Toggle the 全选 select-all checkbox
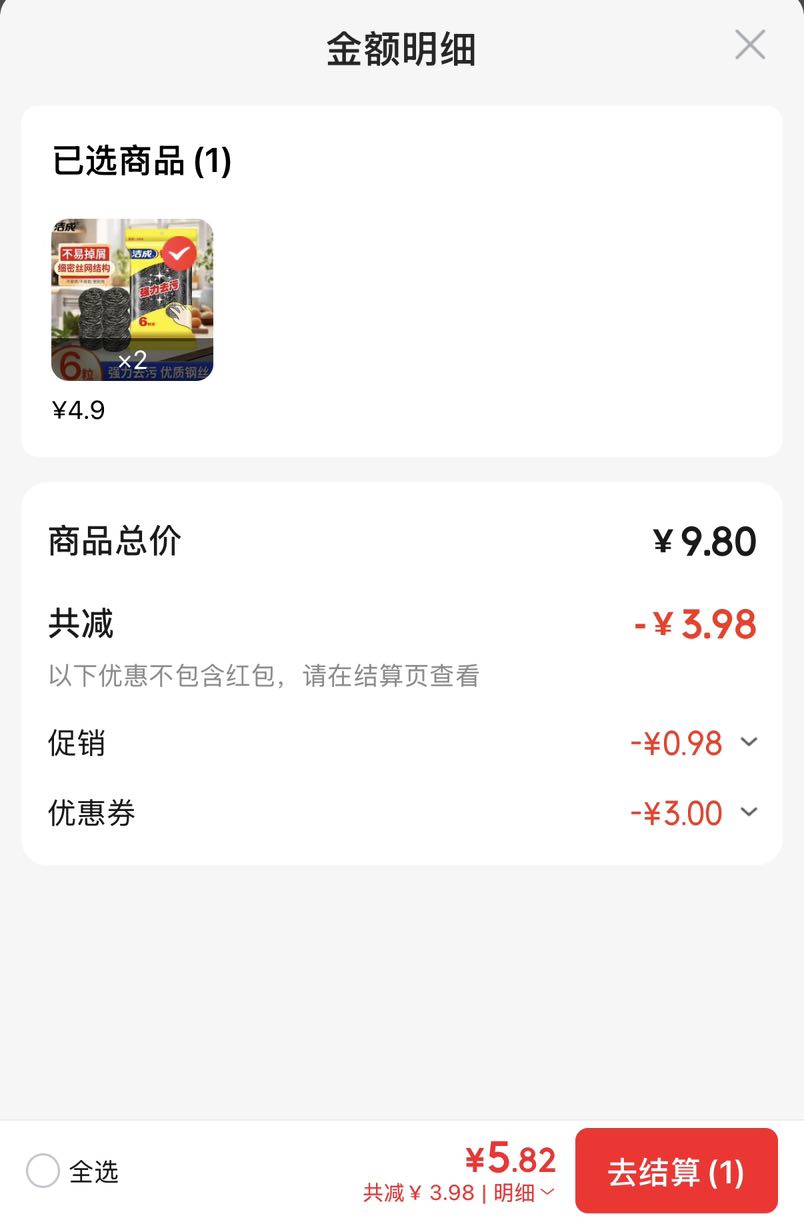The image size is (804, 1218). coord(43,1170)
